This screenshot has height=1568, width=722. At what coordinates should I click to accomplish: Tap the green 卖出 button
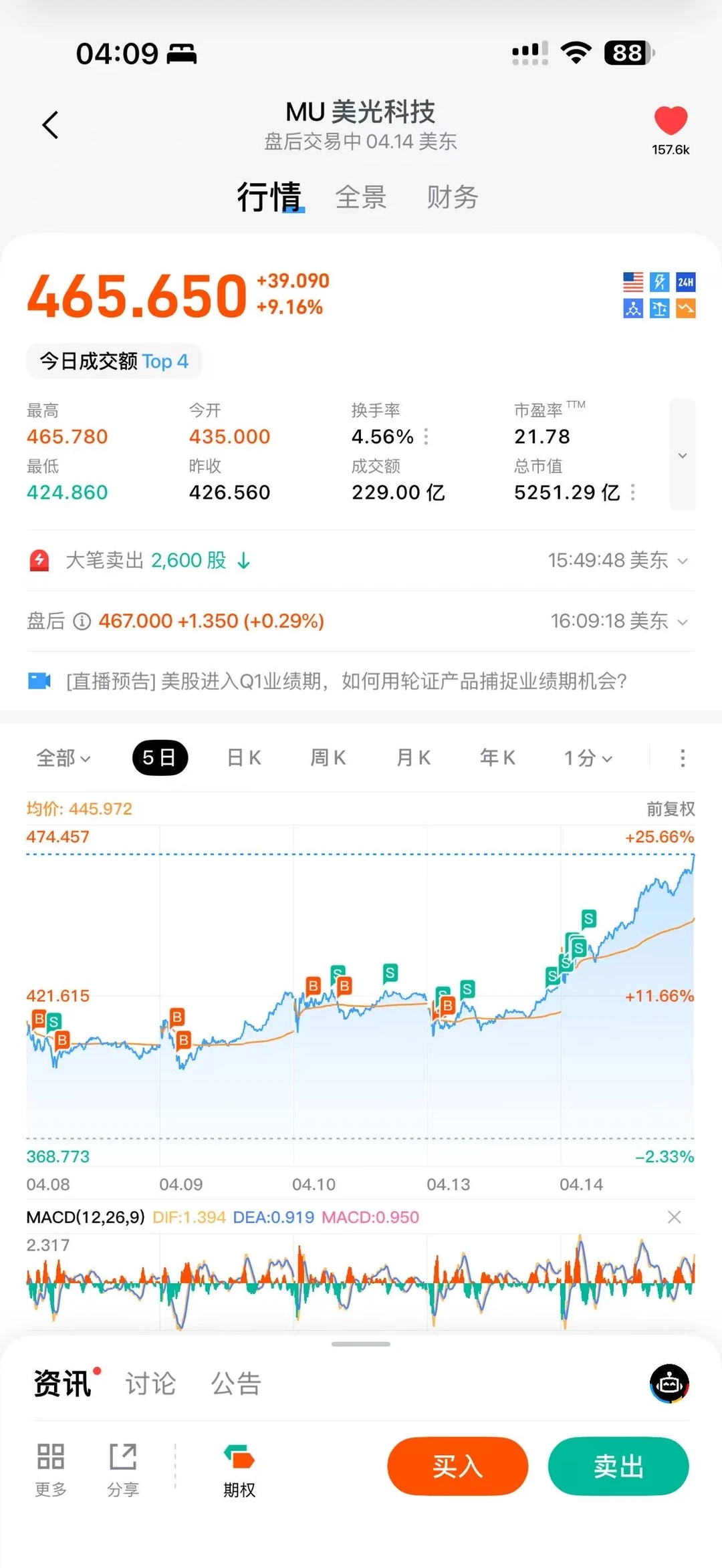coord(618,1466)
